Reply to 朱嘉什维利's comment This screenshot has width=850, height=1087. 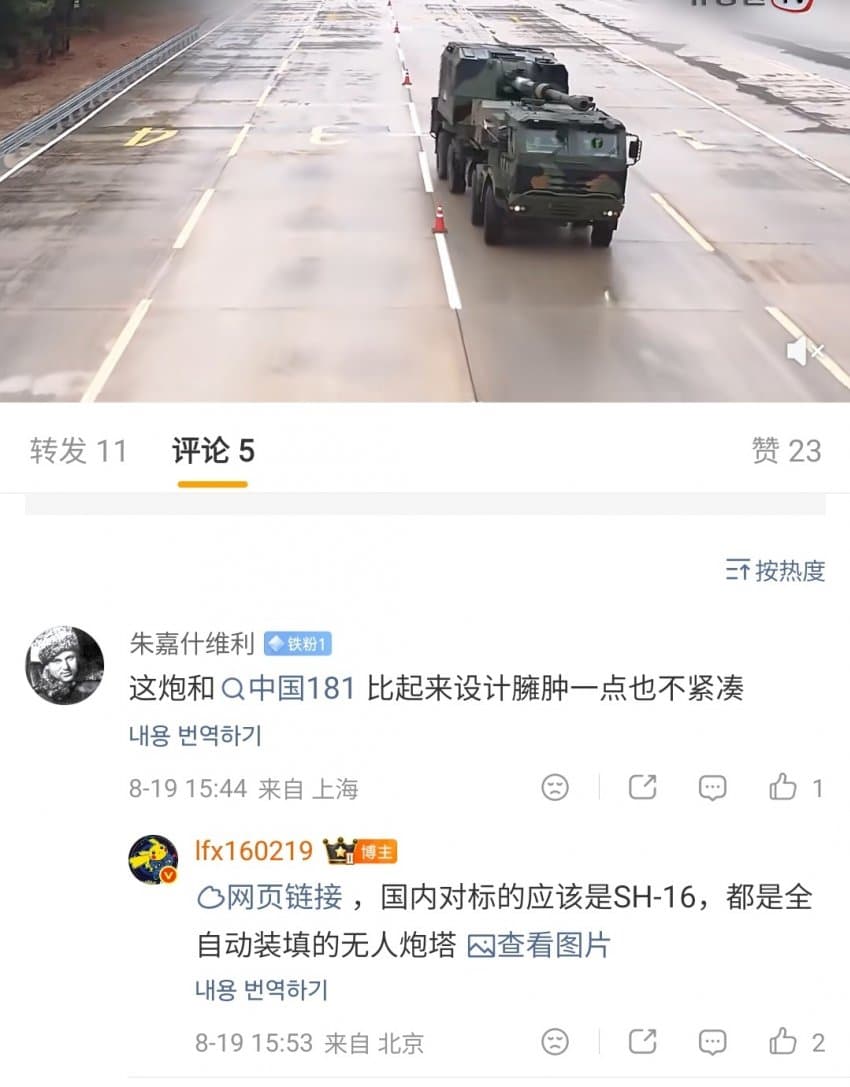[x=712, y=788]
